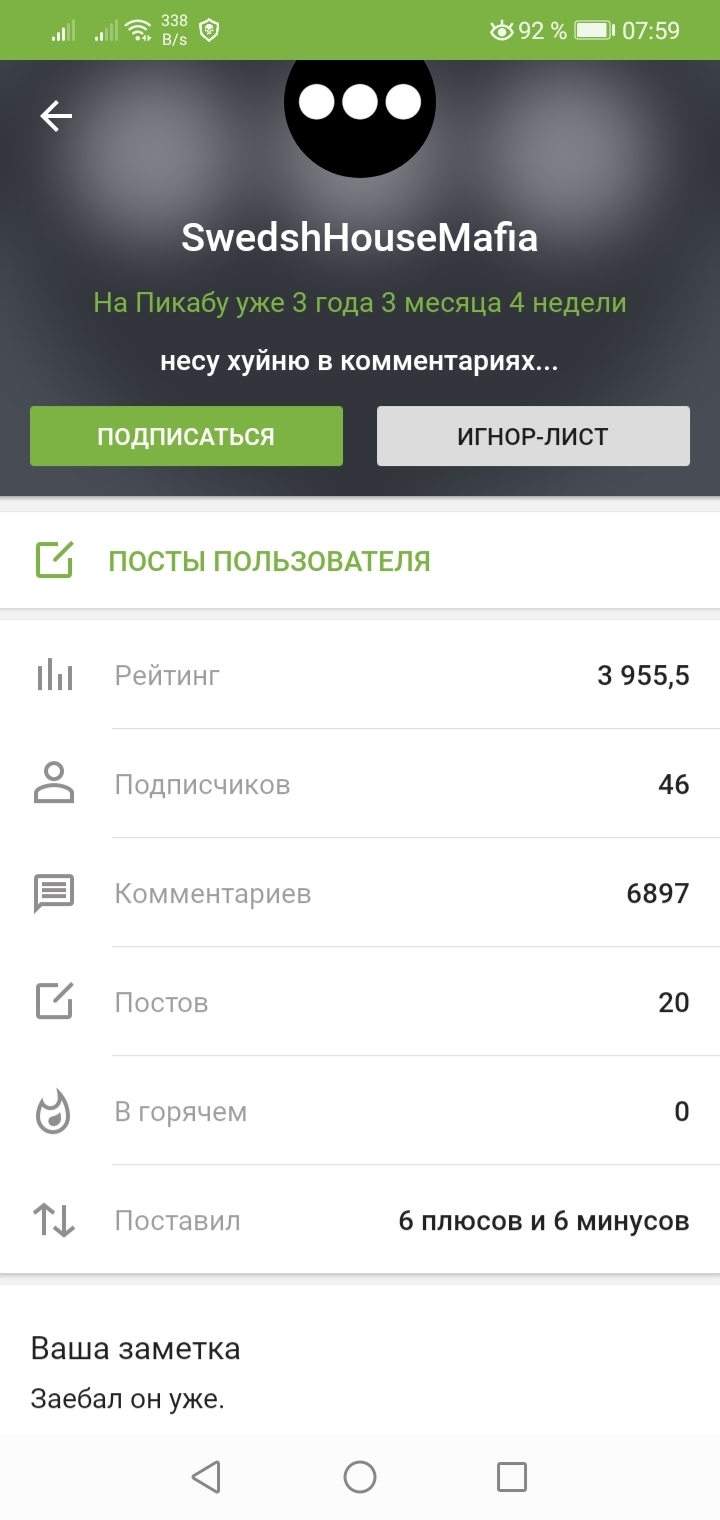Tap the system home button
The width and height of the screenshot is (720, 1520).
[x=360, y=1477]
